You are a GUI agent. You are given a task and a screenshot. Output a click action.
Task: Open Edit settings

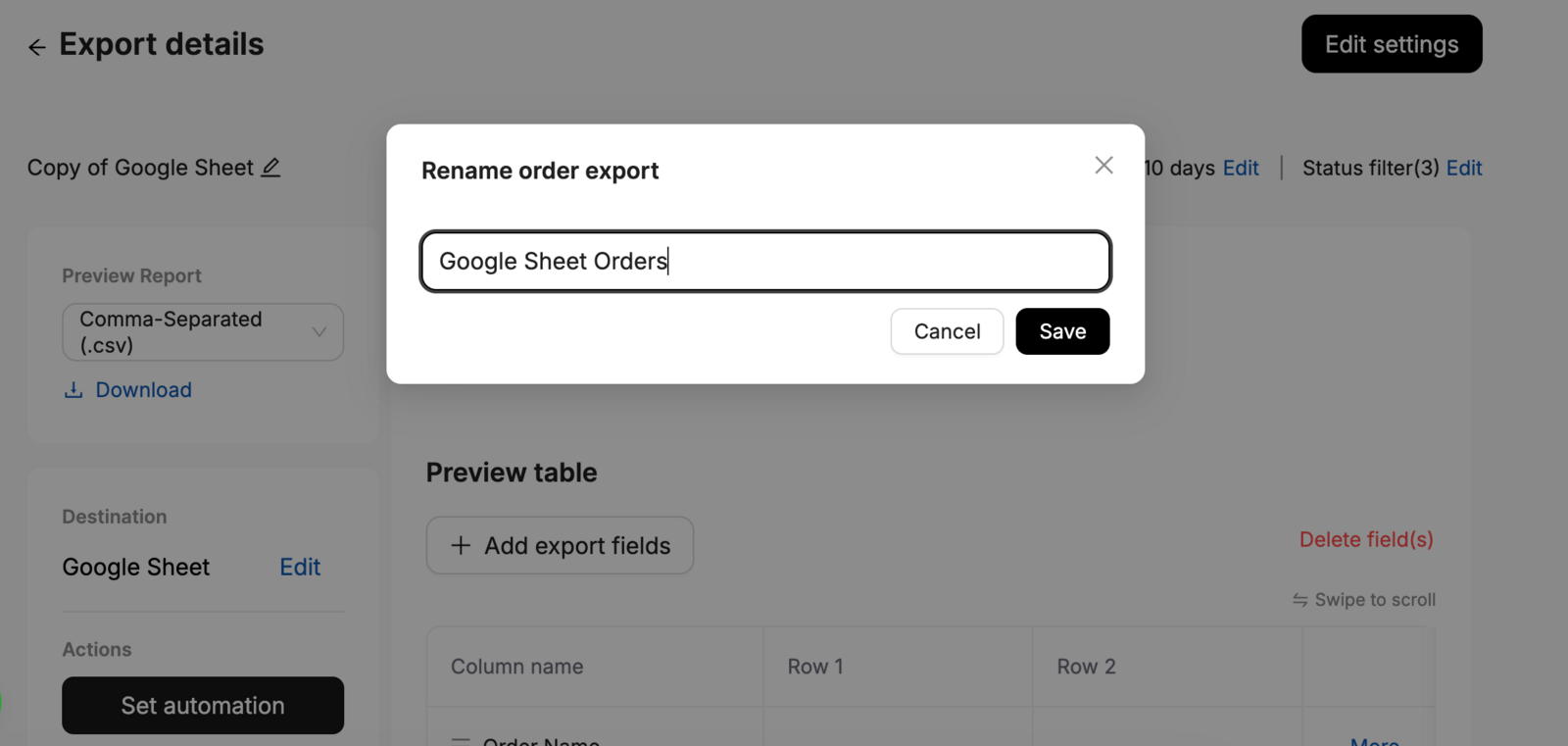click(x=1392, y=44)
